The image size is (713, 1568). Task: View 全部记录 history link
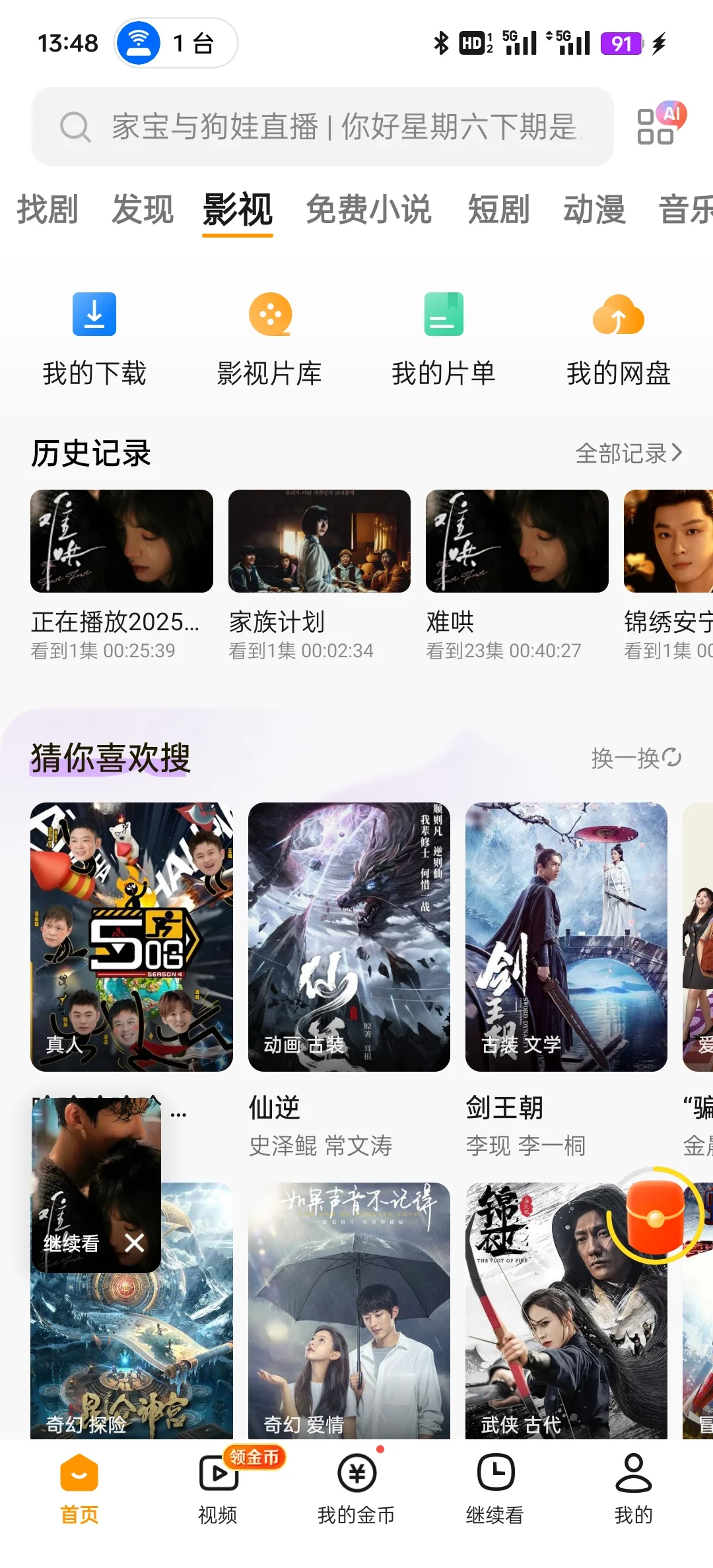point(628,453)
